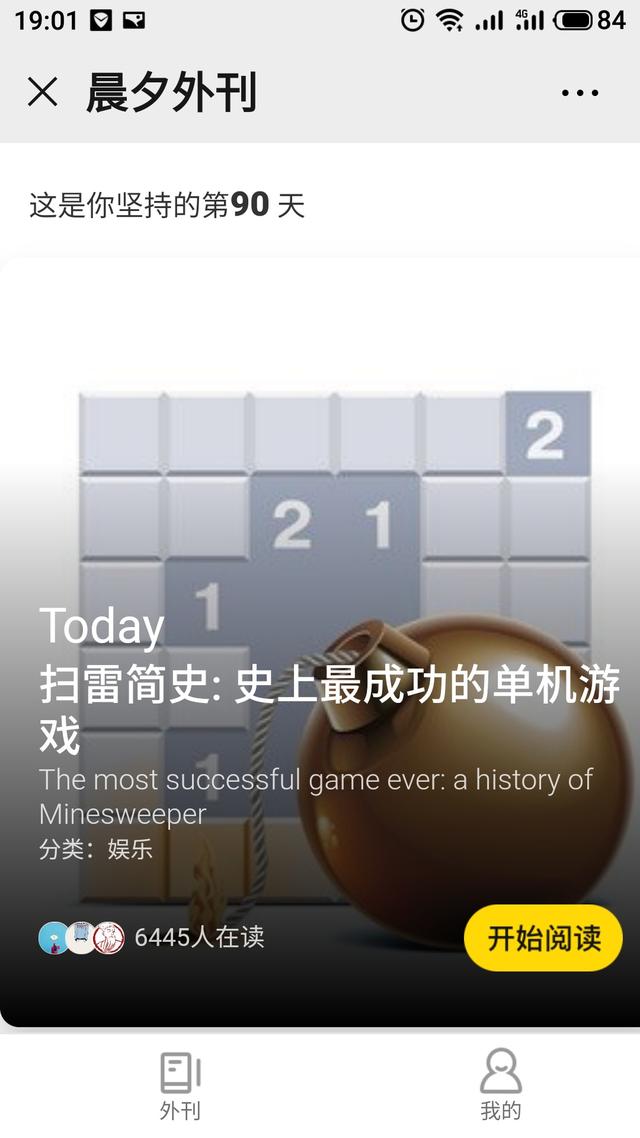Switch to the 外刊 tab
The height and width of the screenshot is (1138, 640).
180,1085
